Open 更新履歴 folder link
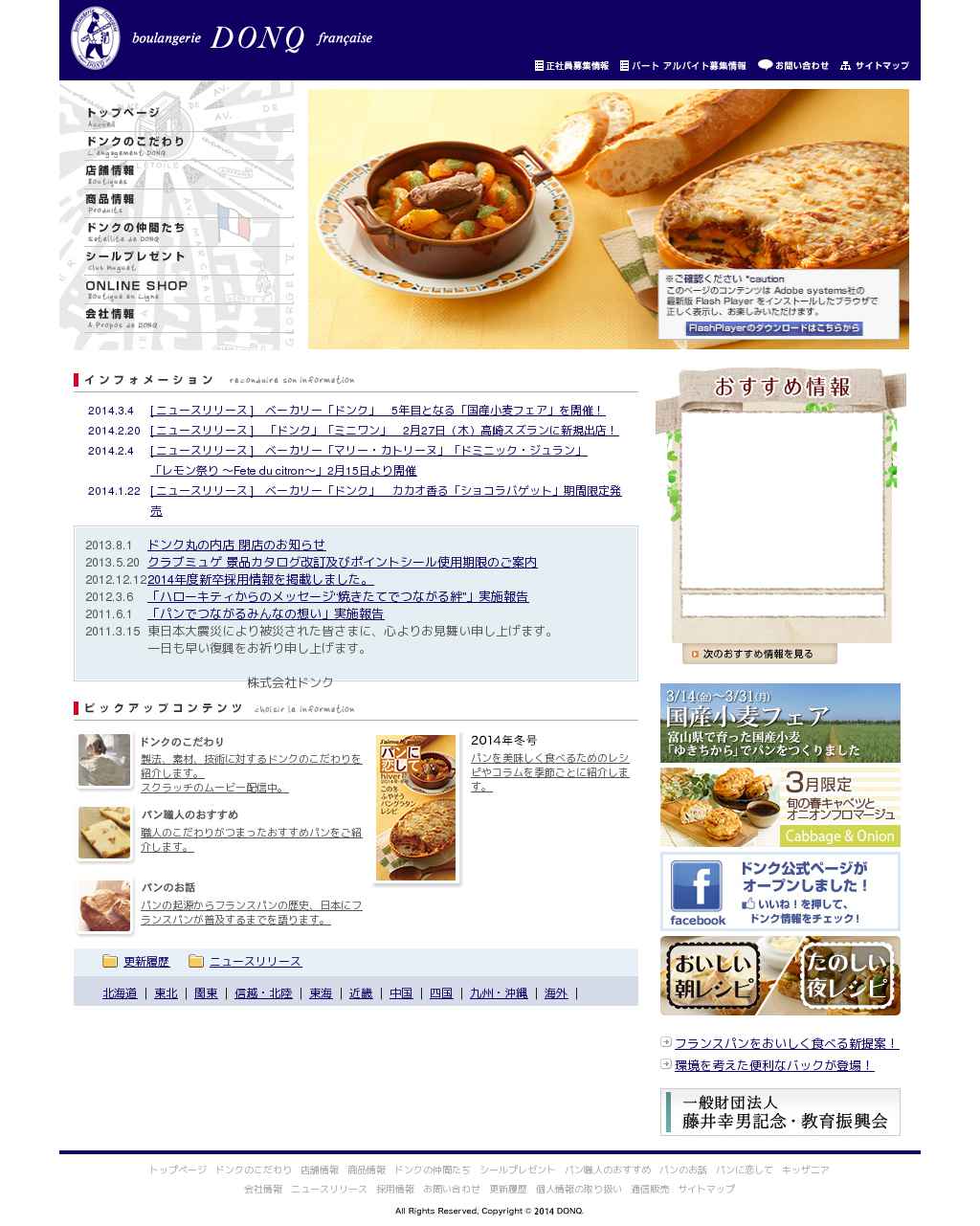The image size is (980, 1226). click(x=145, y=962)
